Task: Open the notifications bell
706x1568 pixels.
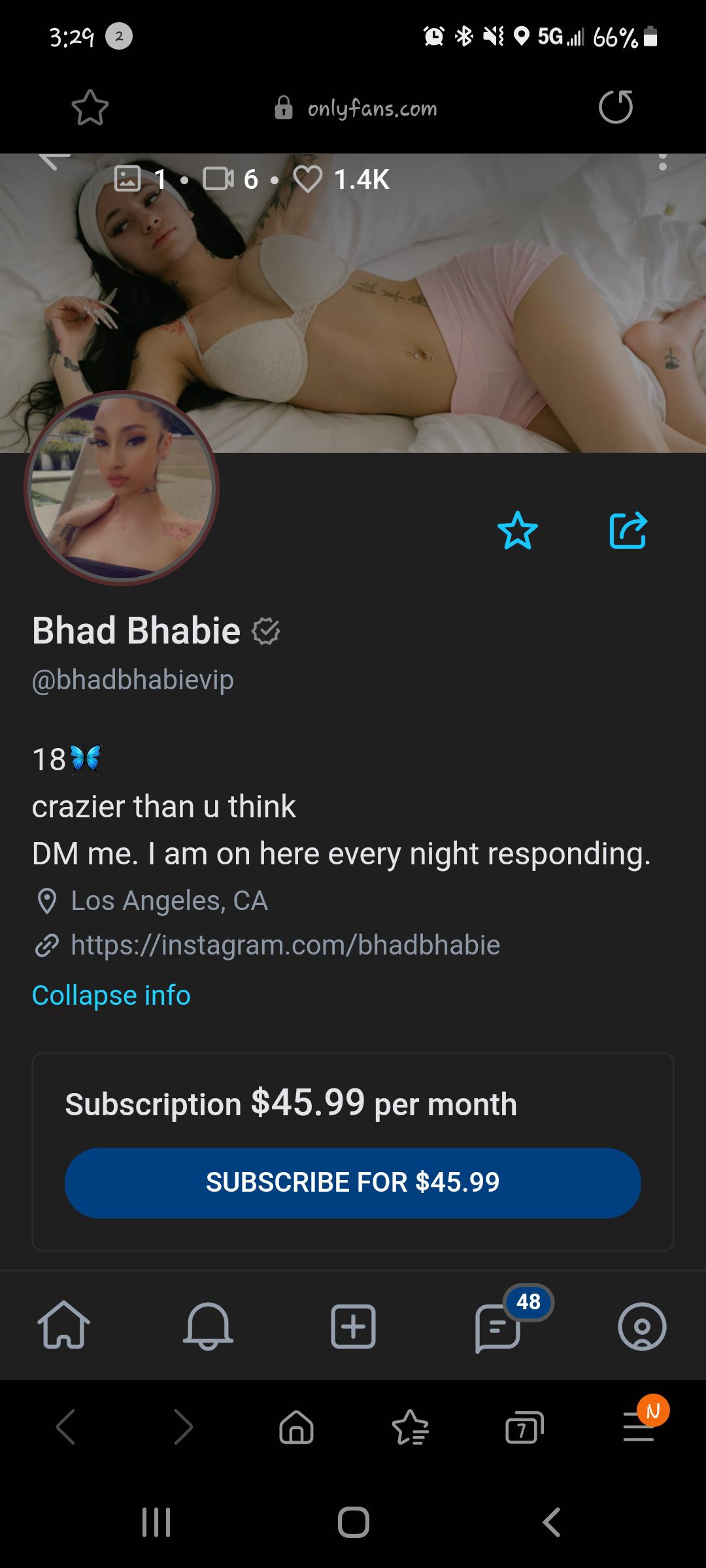Action: (208, 1326)
